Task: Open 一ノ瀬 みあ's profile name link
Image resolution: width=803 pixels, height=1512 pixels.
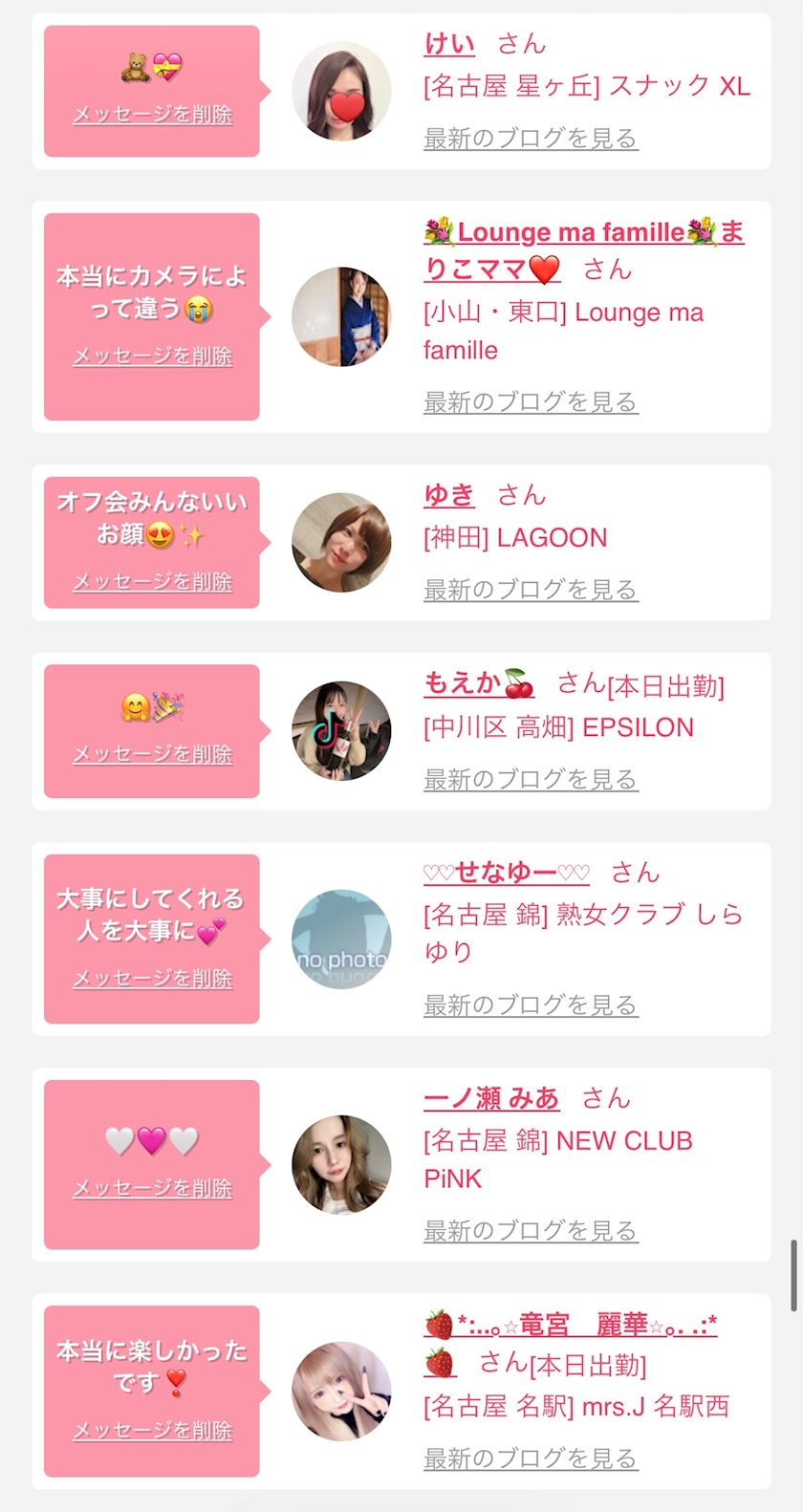Action: click(x=491, y=1099)
